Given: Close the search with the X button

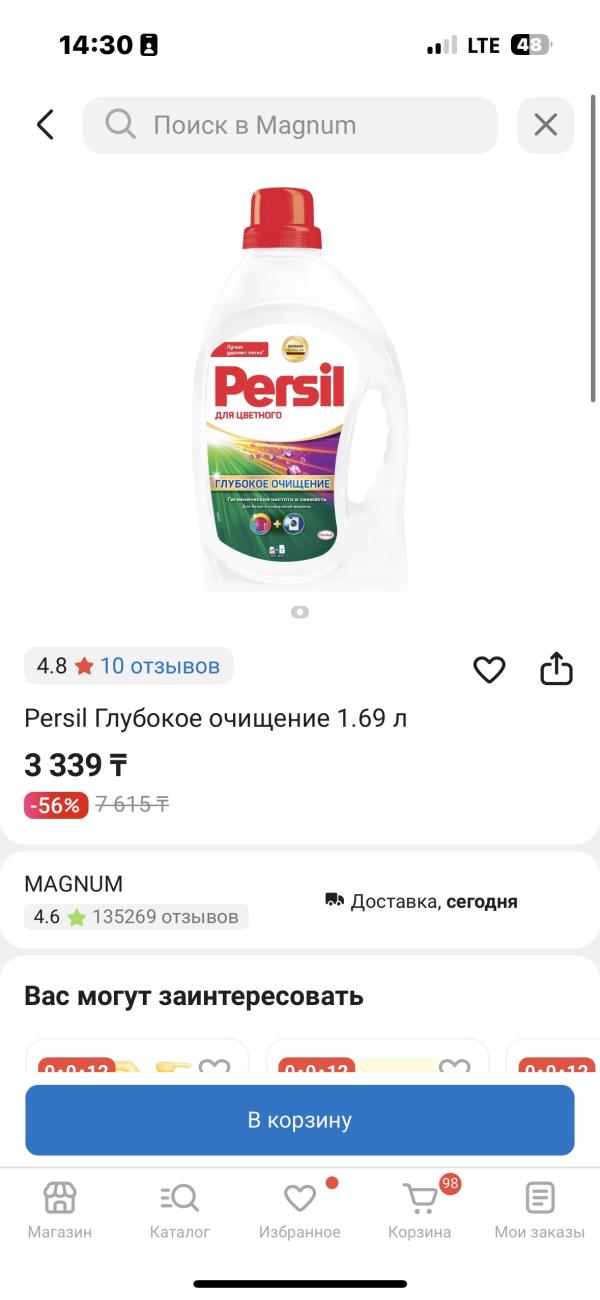Looking at the screenshot, I should (x=545, y=125).
